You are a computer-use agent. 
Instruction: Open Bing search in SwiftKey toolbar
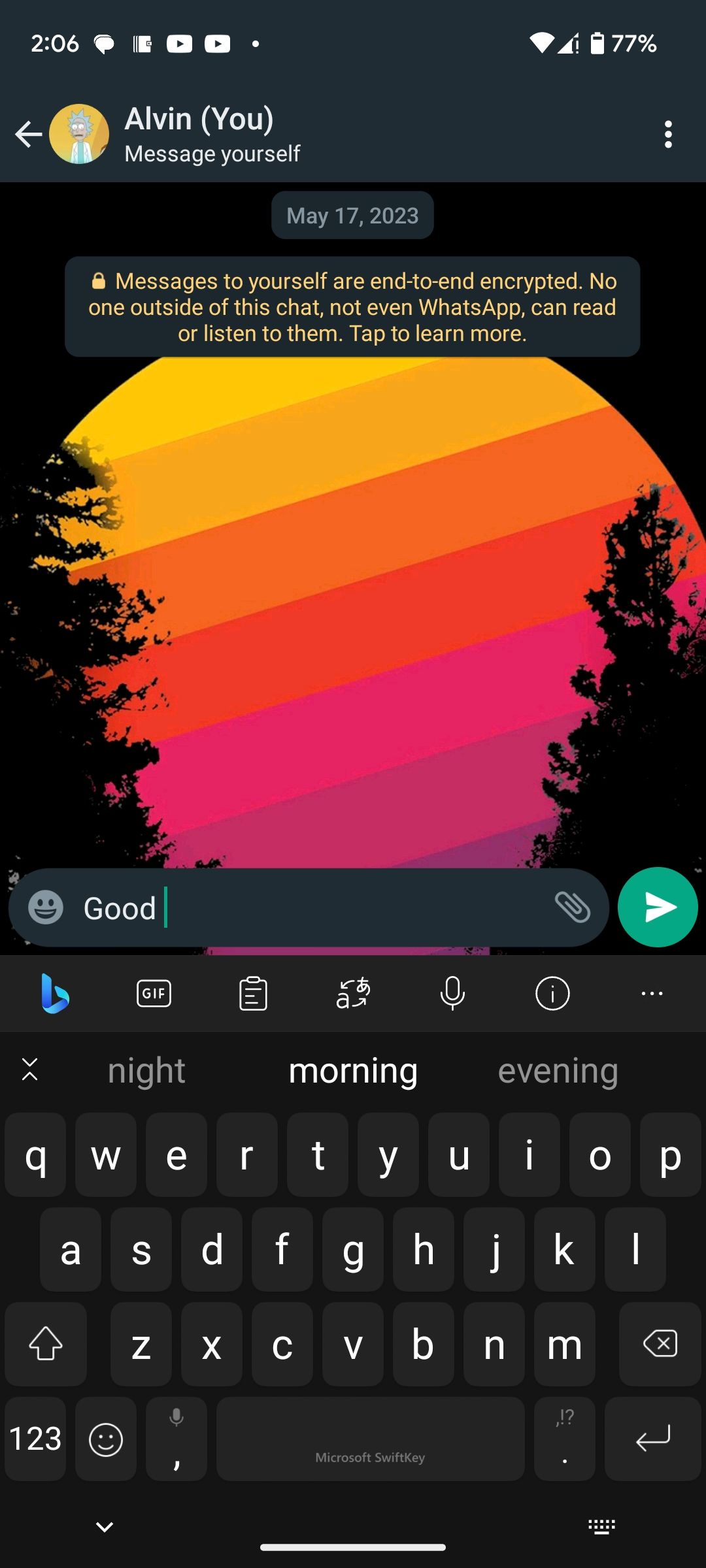[56, 993]
